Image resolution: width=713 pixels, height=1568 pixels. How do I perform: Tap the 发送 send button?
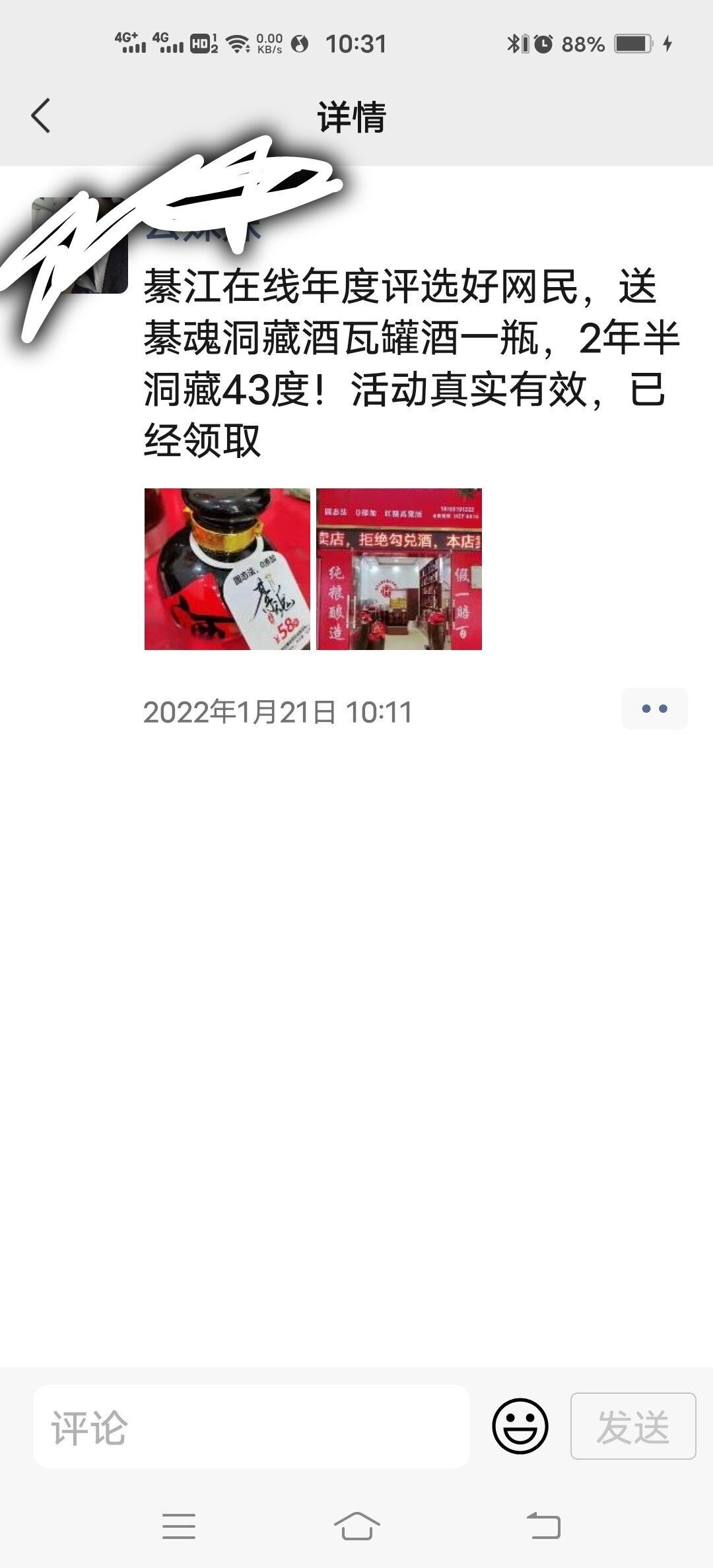click(632, 1426)
